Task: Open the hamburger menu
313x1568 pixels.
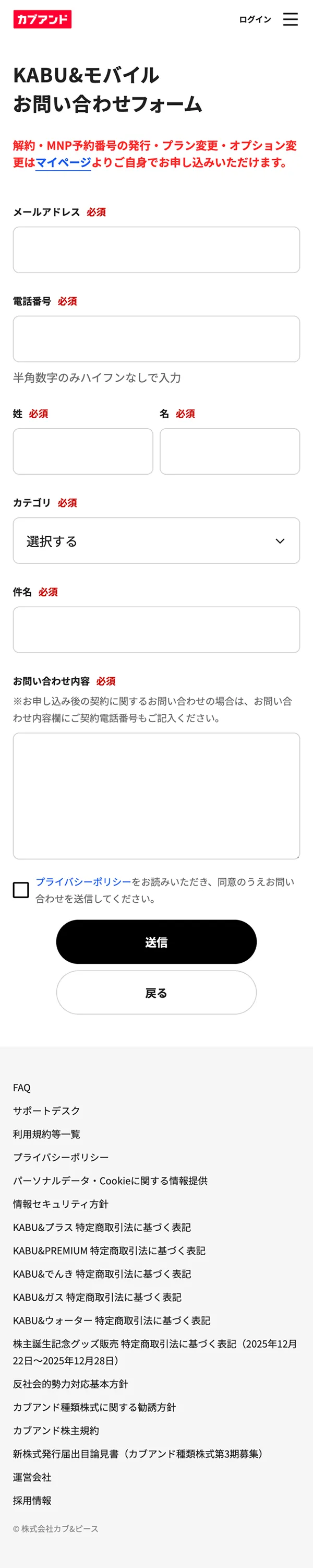Action: pyautogui.click(x=291, y=19)
